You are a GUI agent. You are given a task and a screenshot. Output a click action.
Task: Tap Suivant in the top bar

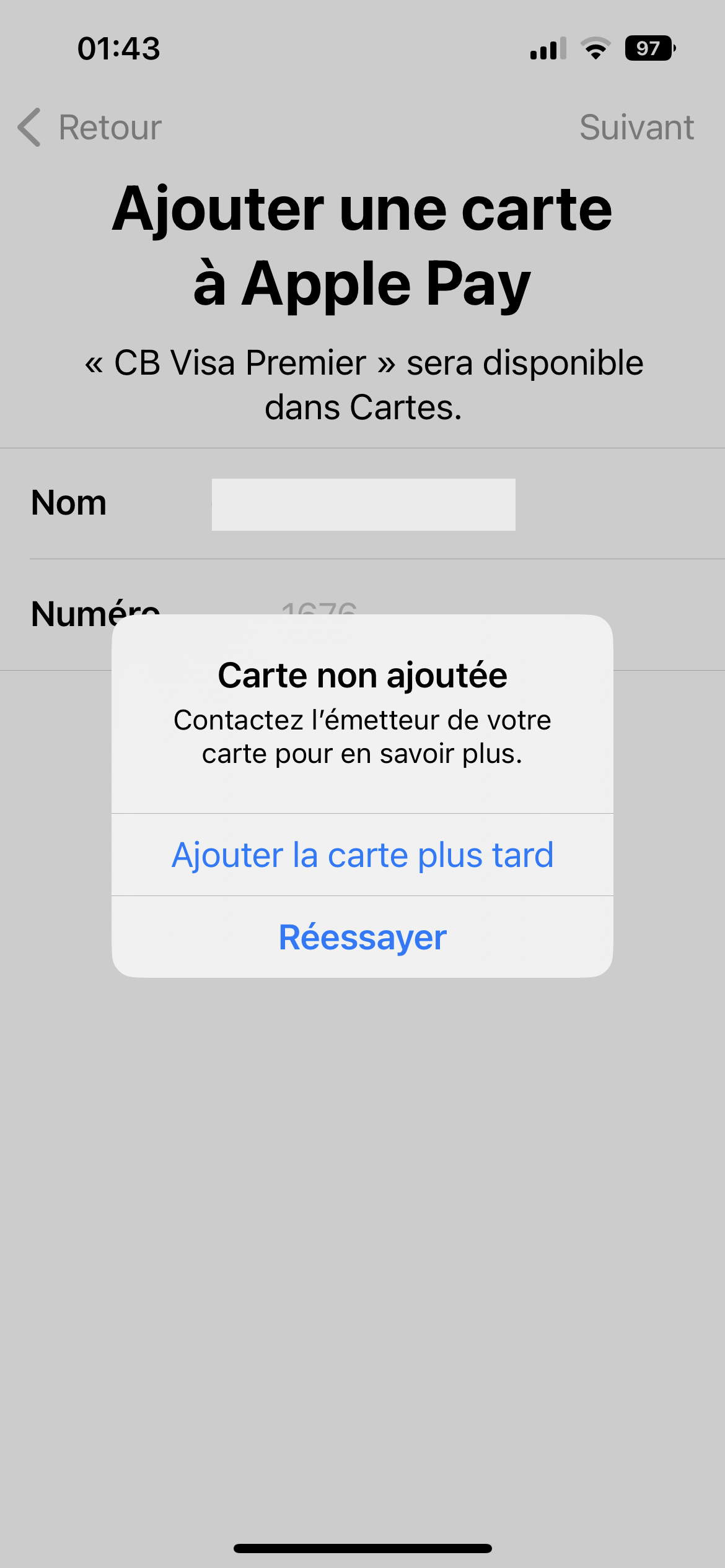(x=636, y=128)
